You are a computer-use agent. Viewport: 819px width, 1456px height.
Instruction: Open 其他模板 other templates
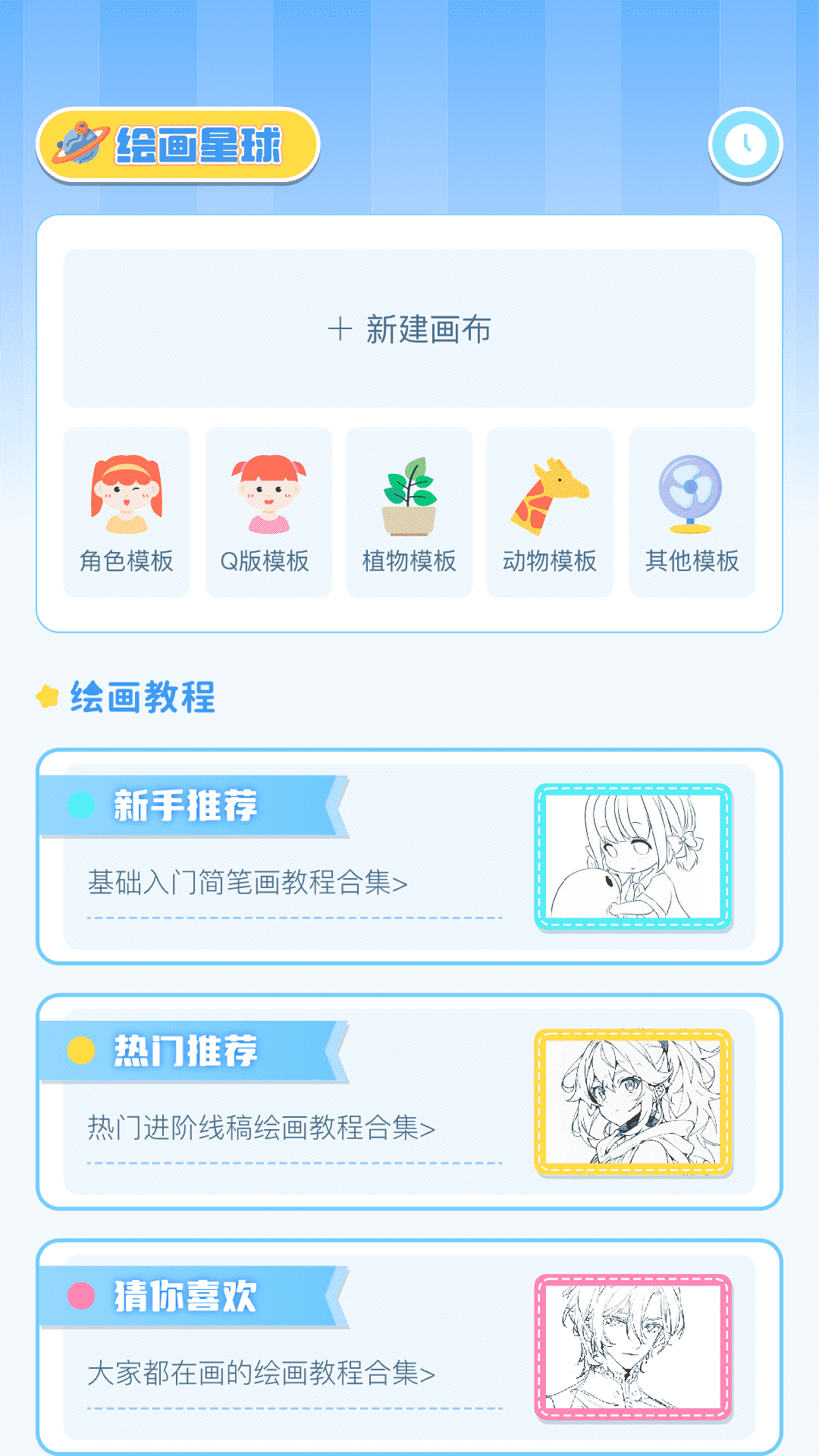click(692, 513)
